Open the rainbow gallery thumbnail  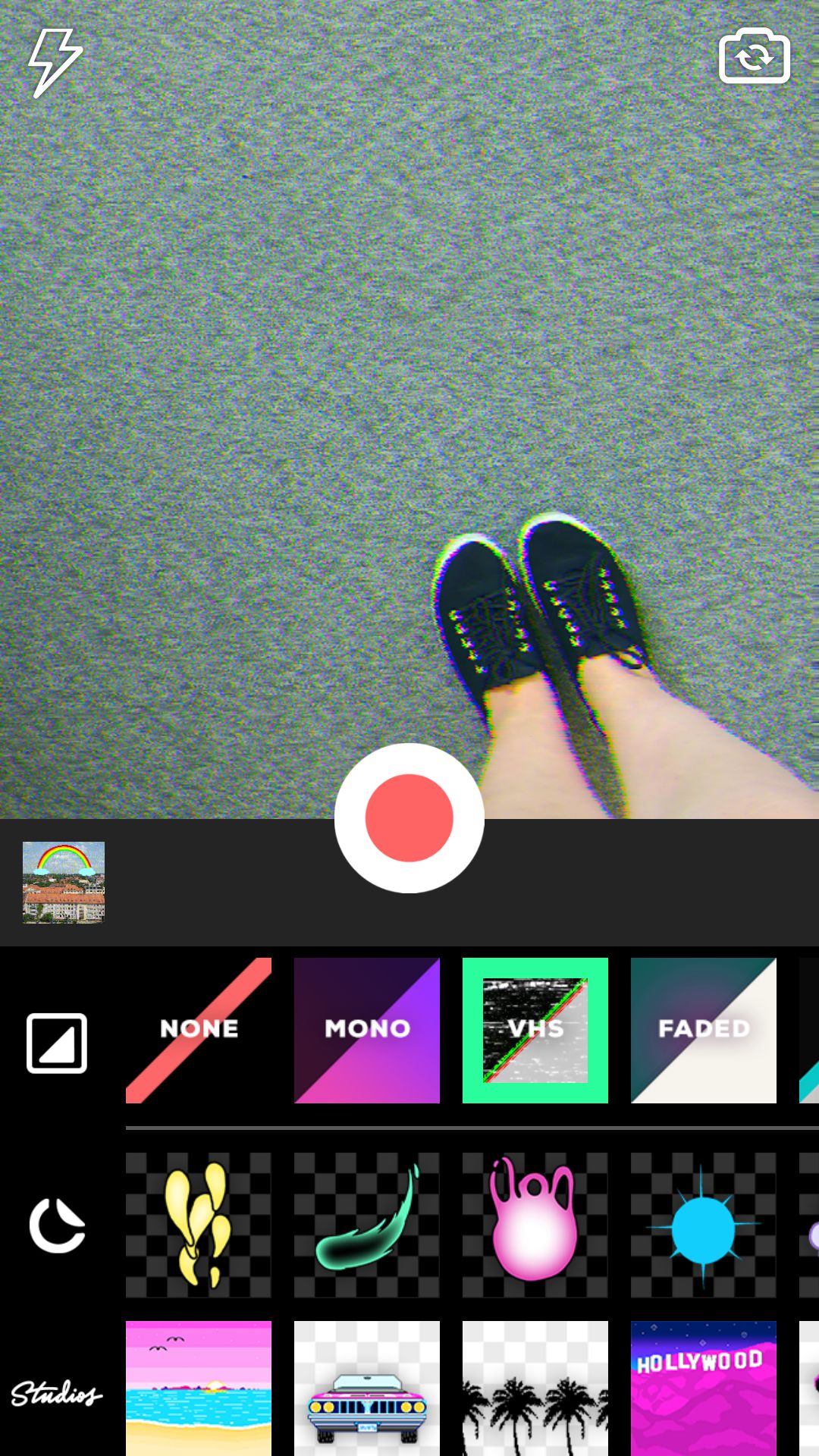[64, 882]
